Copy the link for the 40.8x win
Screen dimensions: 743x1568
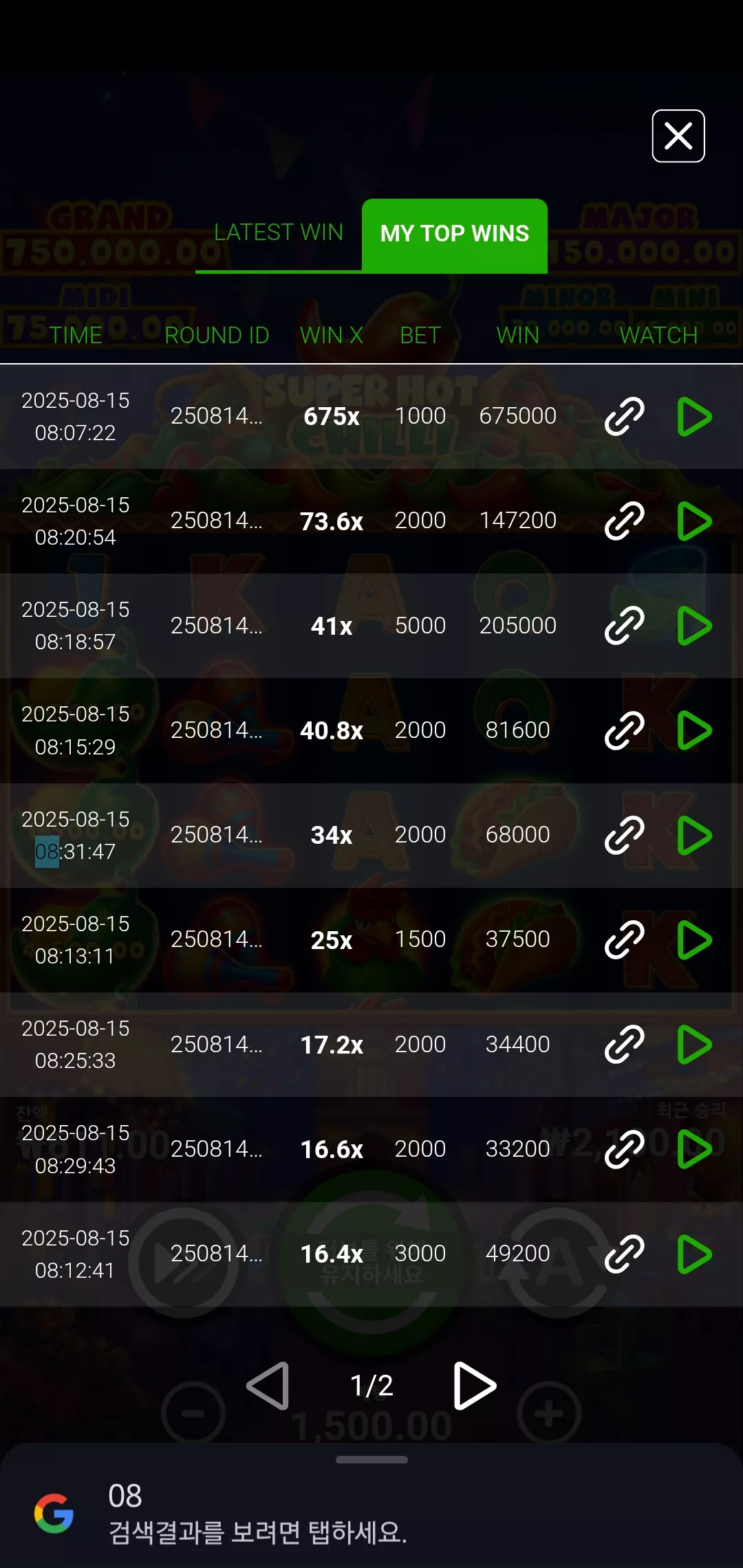(625, 730)
